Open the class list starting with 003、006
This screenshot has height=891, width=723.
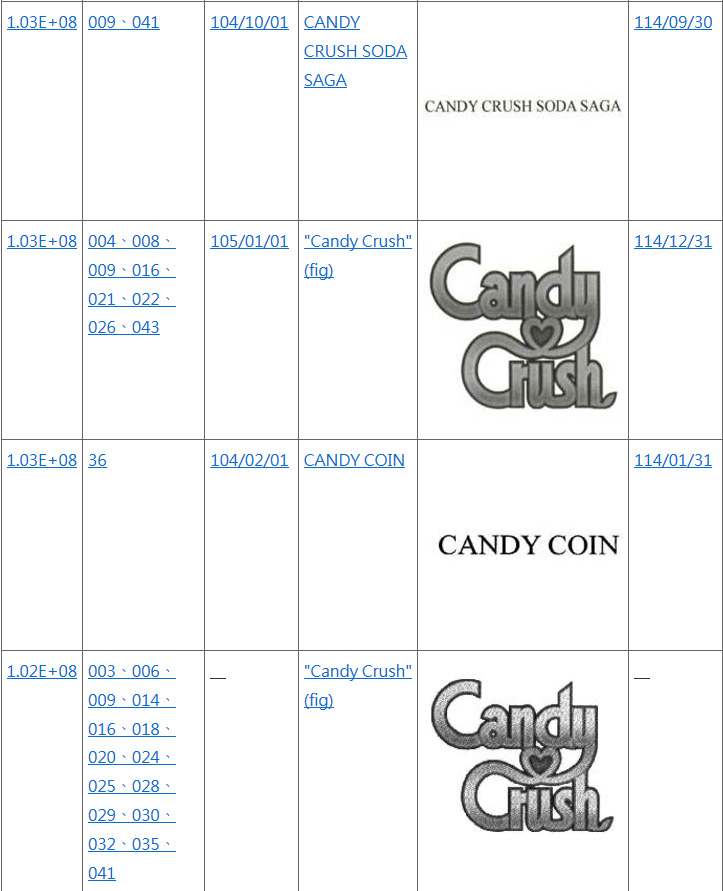pyautogui.click(x=131, y=771)
